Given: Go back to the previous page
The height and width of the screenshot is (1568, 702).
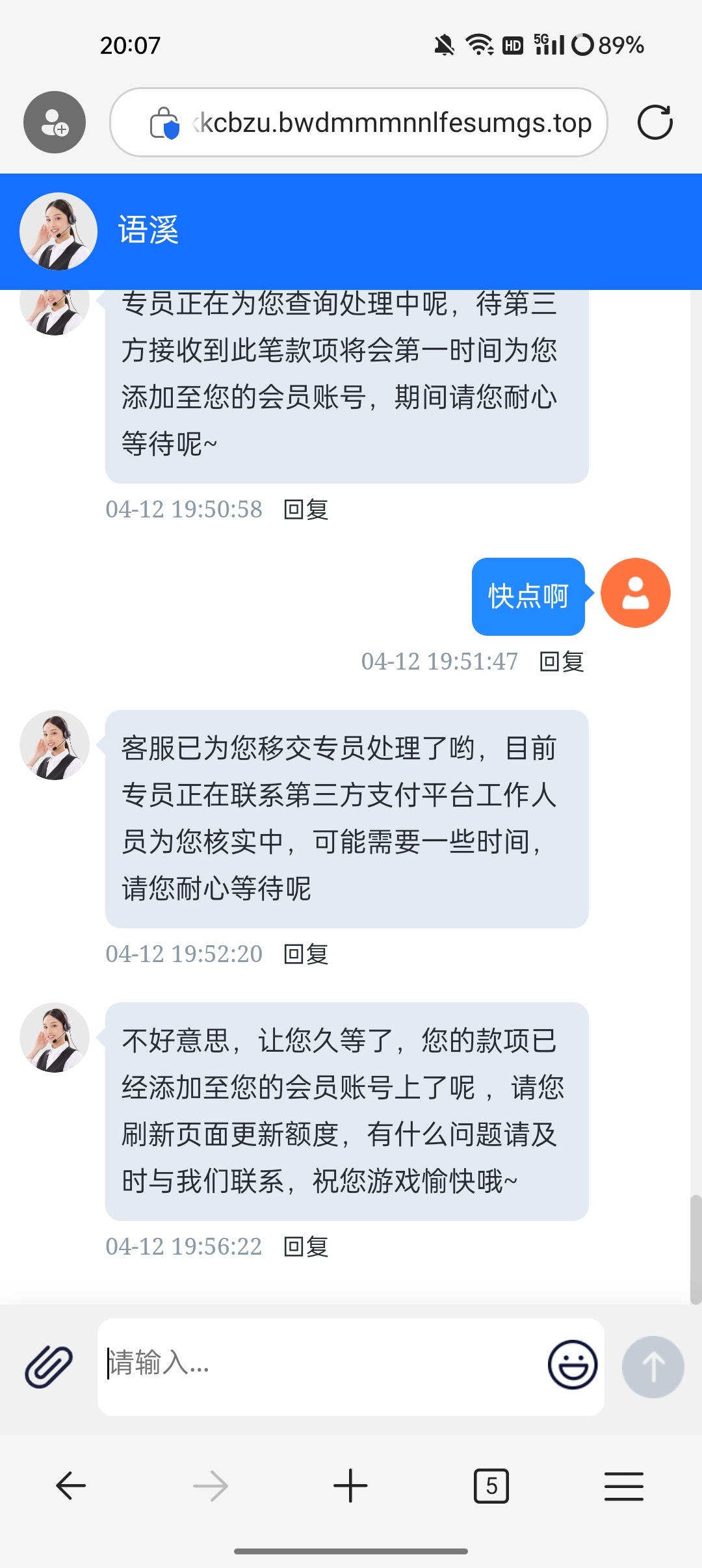Looking at the screenshot, I should tap(70, 1486).
